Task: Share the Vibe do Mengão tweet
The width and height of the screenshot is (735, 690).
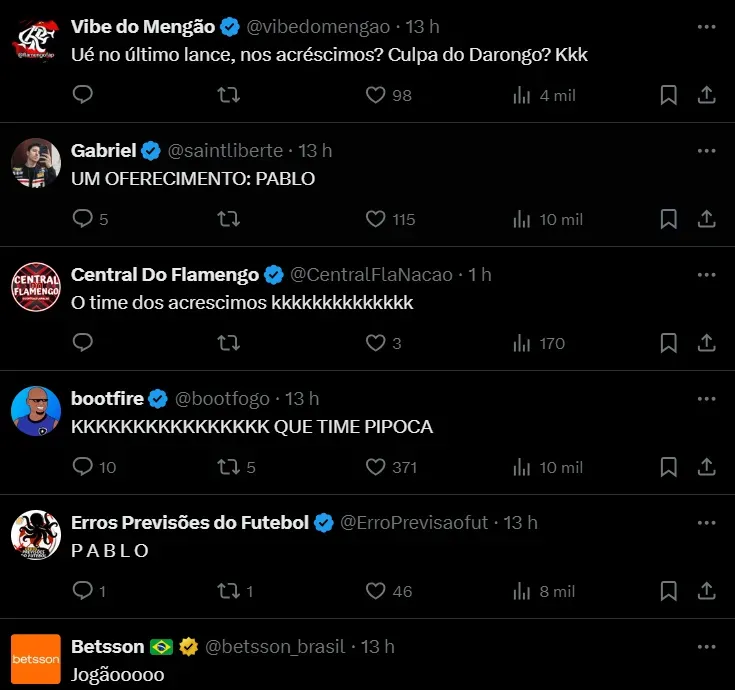Action: coord(706,95)
